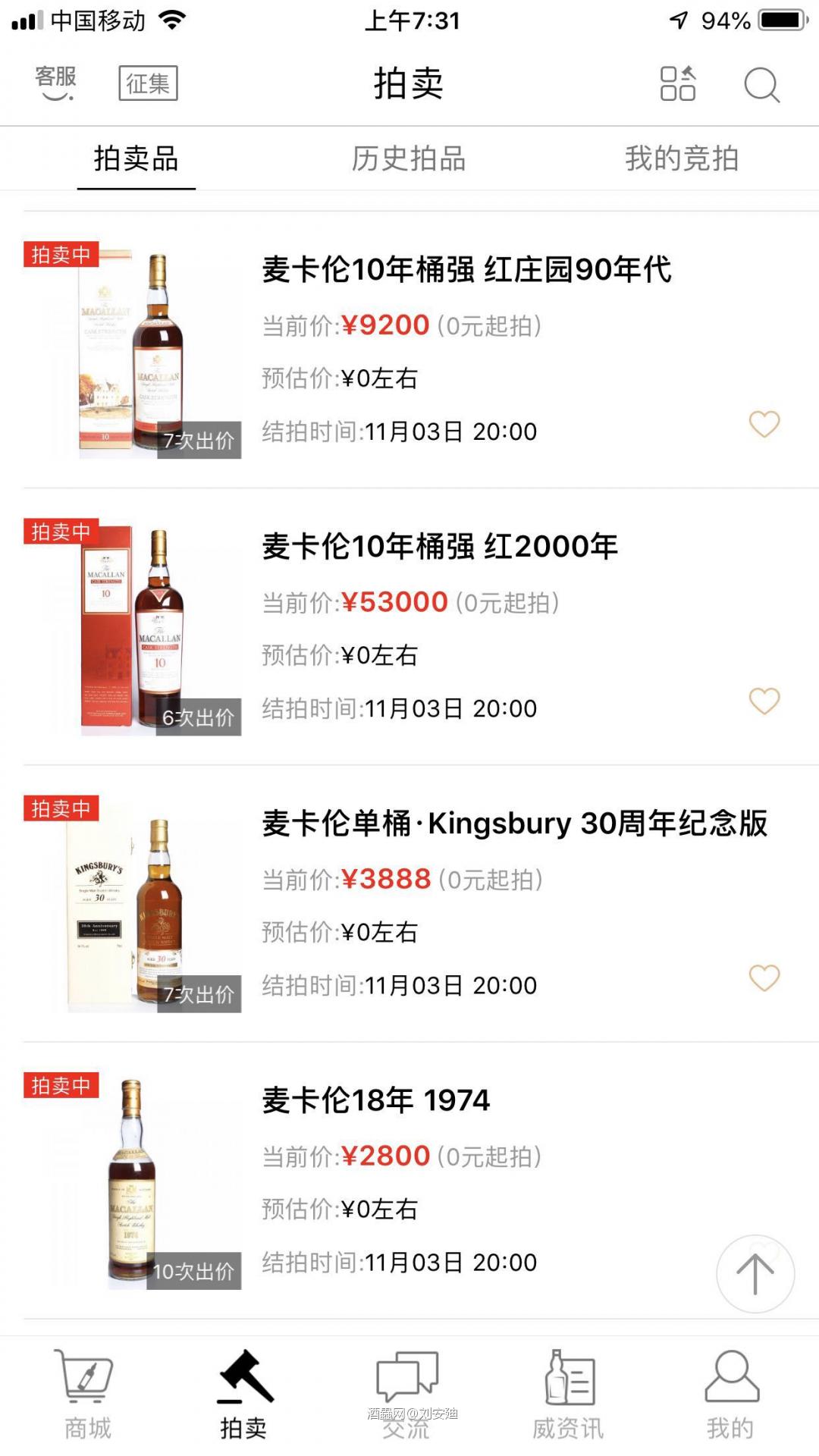Favorite the Kingsbury 30周年纪念版 item

[765, 980]
